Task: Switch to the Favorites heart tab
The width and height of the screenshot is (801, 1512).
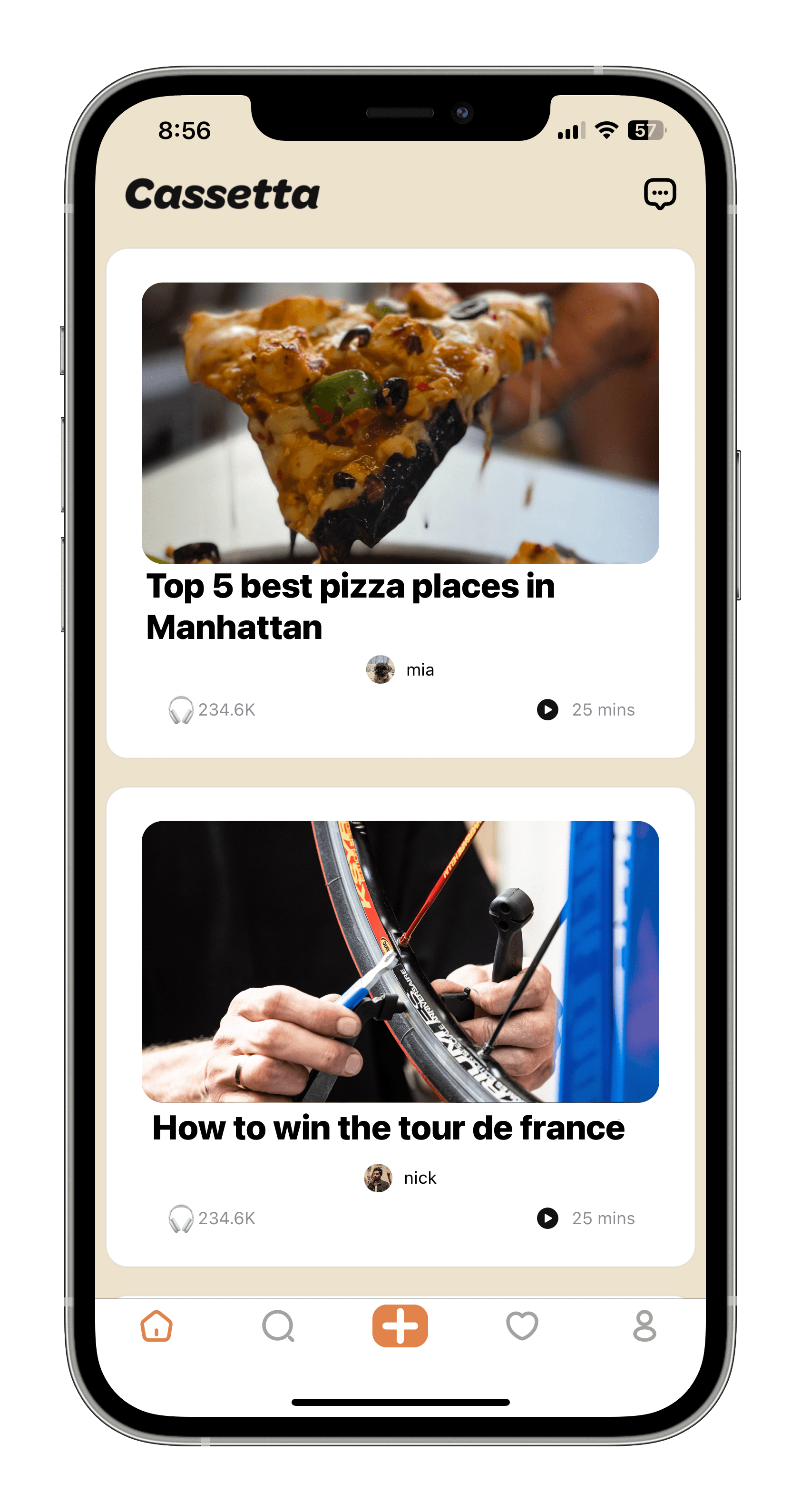Action: pyautogui.click(x=522, y=1325)
